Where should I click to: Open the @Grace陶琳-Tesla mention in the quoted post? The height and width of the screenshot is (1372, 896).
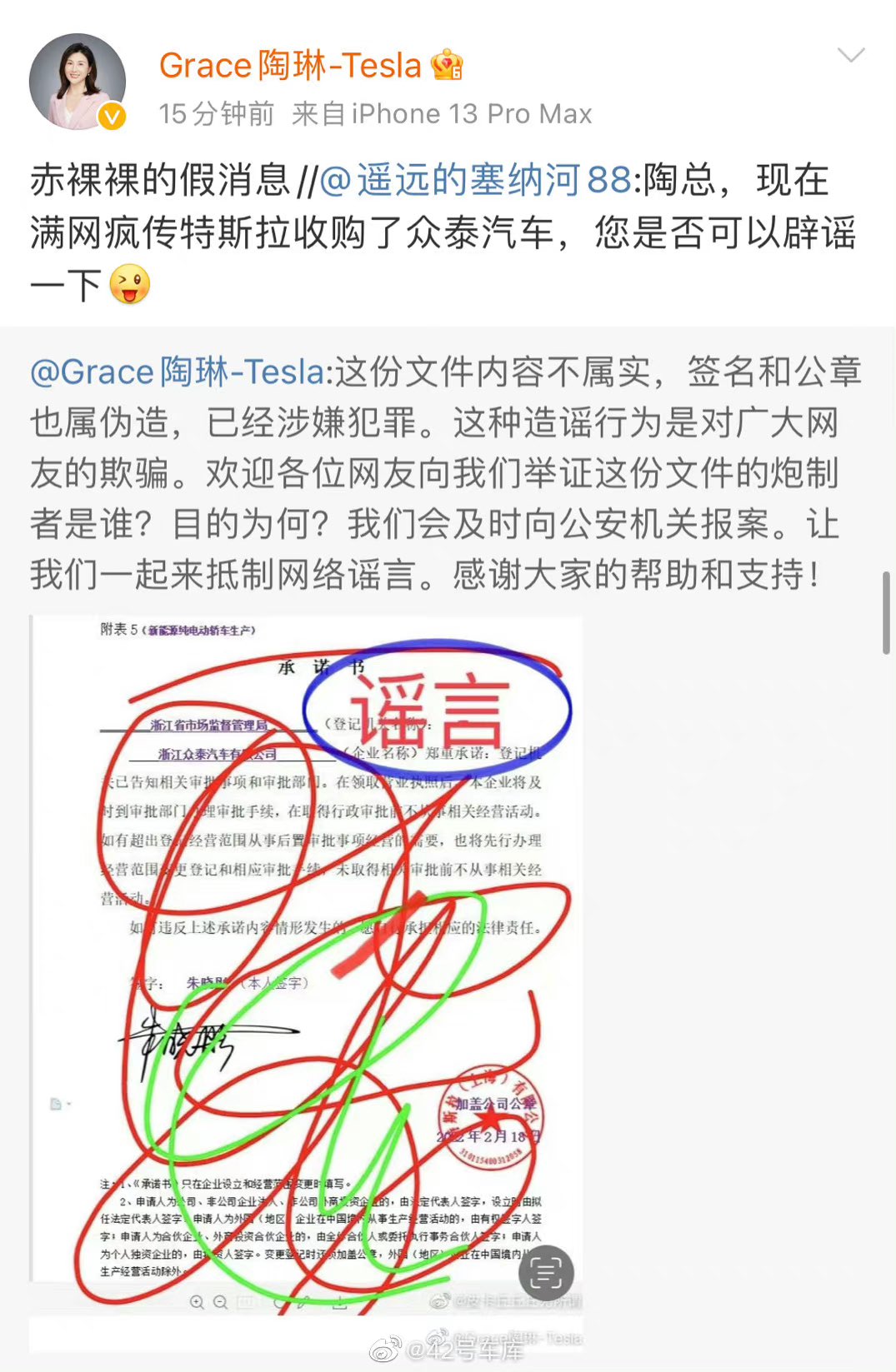[177, 372]
